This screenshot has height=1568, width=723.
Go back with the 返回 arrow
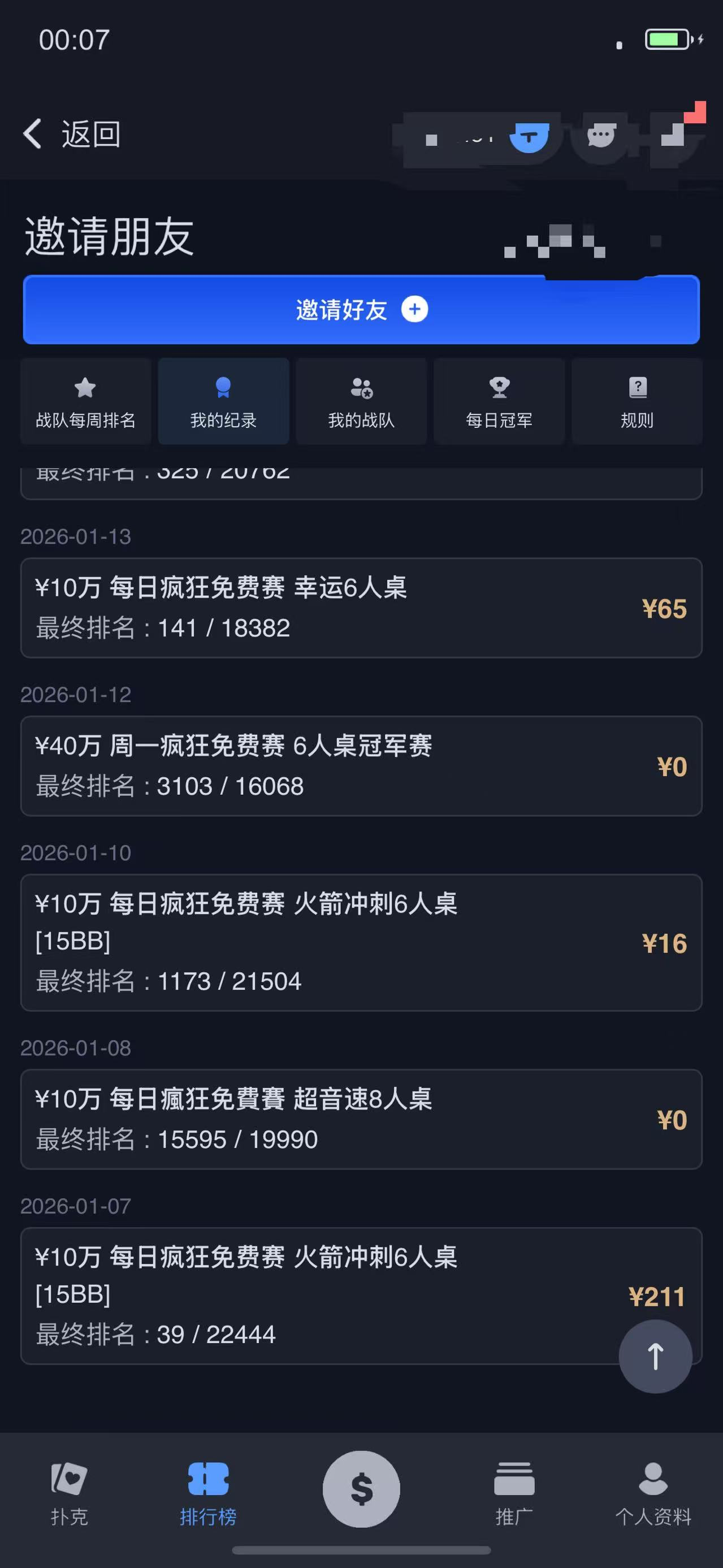point(71,133)
